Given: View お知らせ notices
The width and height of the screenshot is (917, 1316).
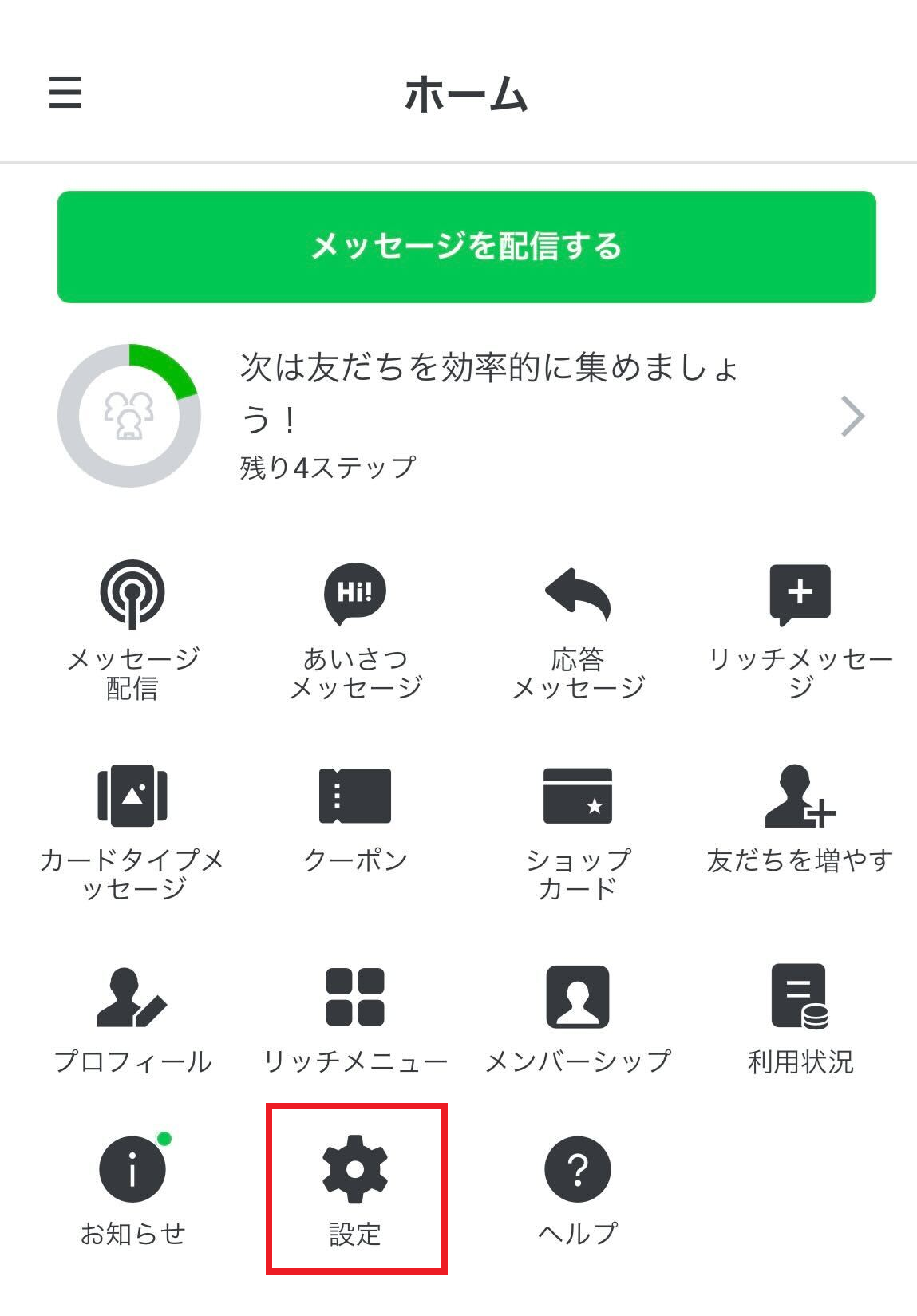Looking at the screenshot, I should 132,1189.
